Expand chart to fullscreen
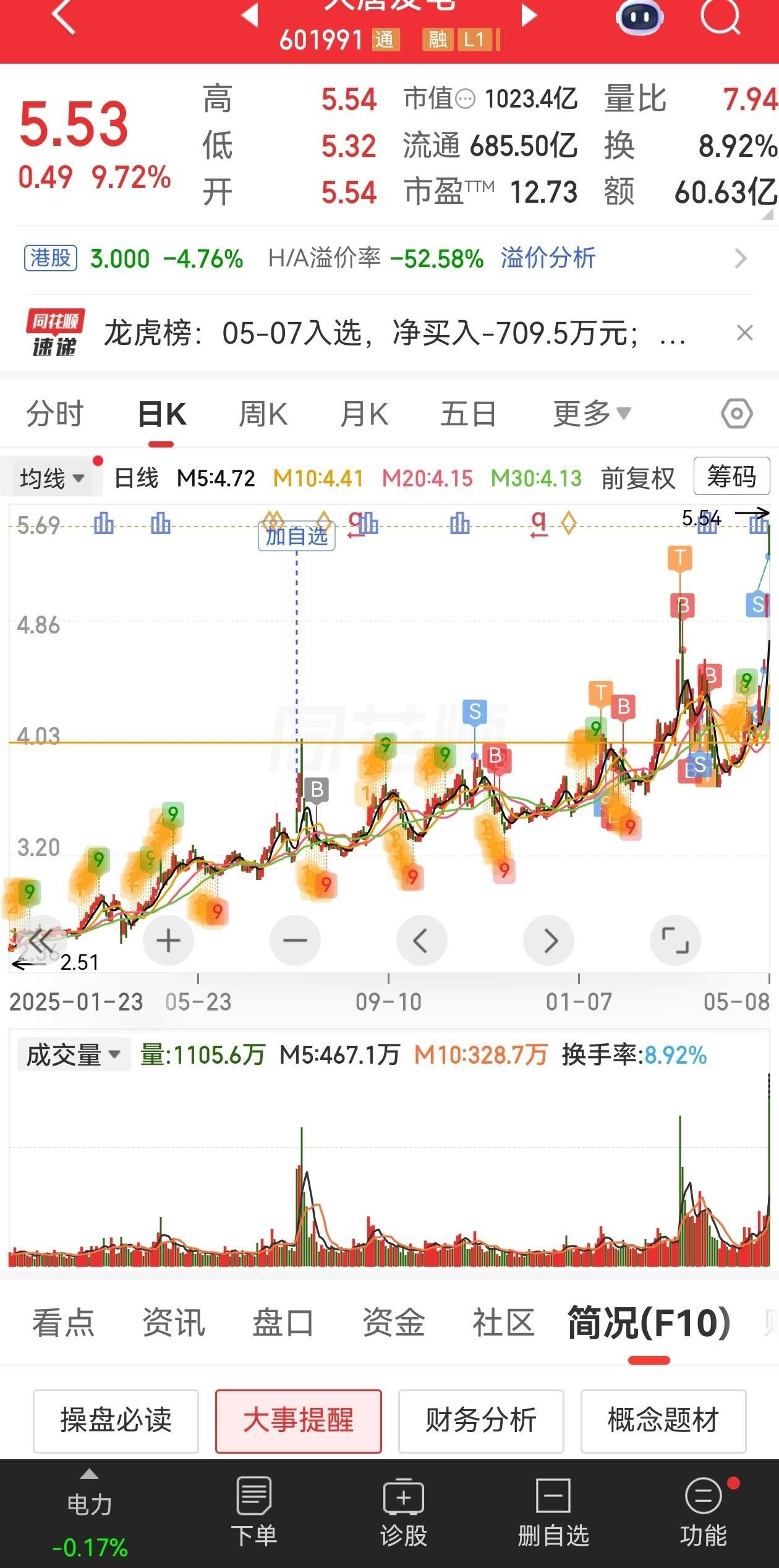The width and height of the screenshot is (779, 1568). click(675, 941)
